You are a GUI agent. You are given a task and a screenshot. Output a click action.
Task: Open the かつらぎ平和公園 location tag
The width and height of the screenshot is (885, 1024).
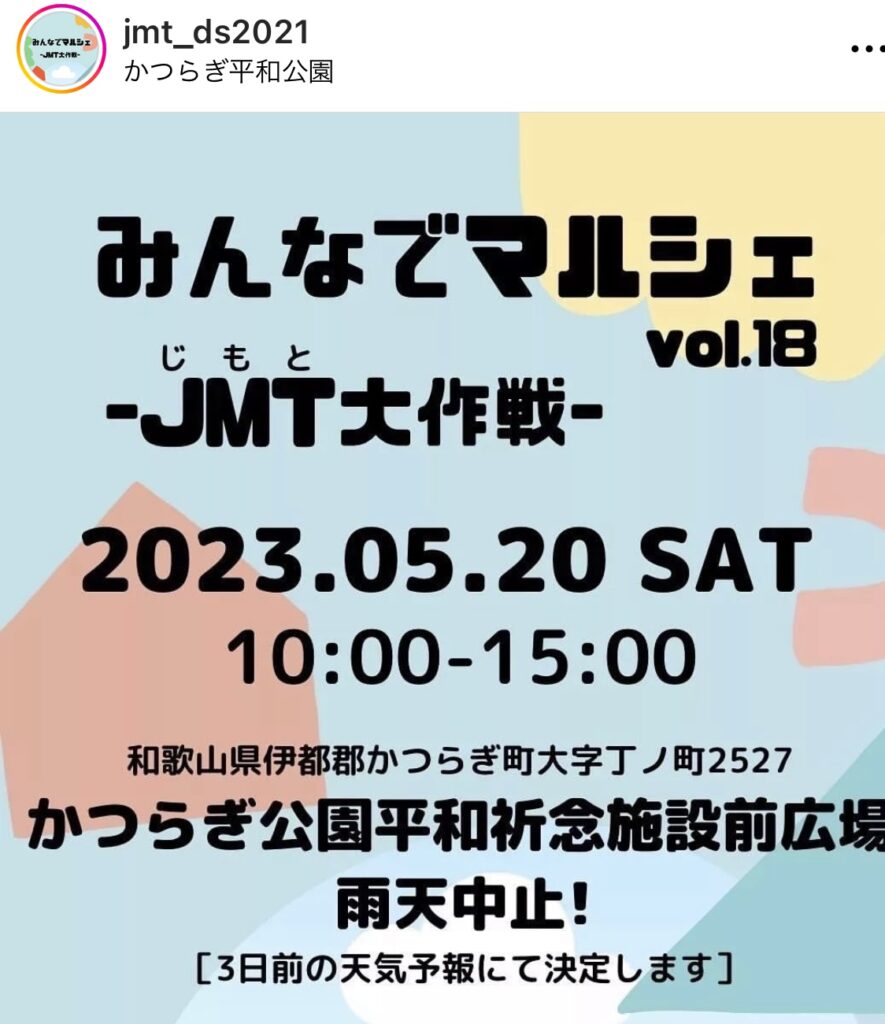(x=228, y=72)
